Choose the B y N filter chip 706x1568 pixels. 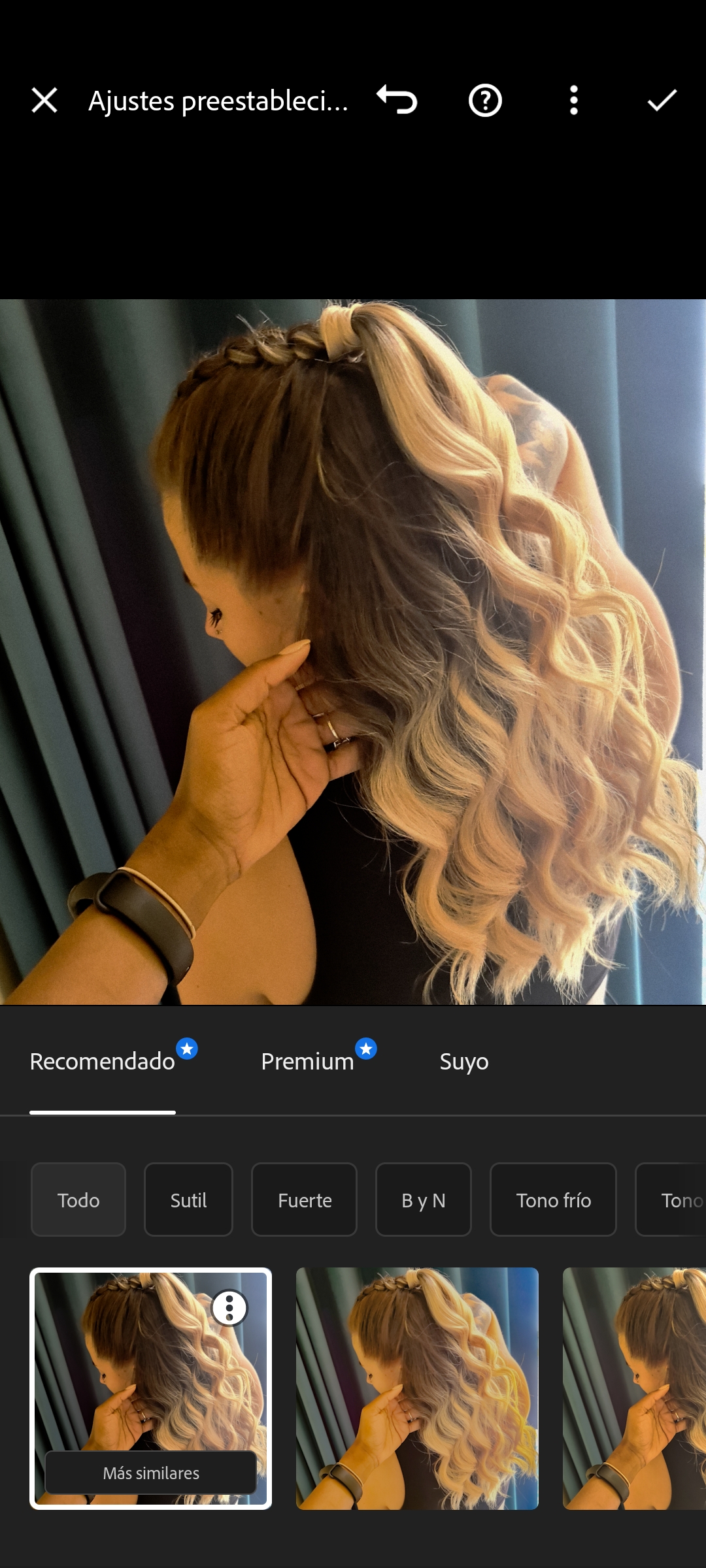coord(424,1200)
